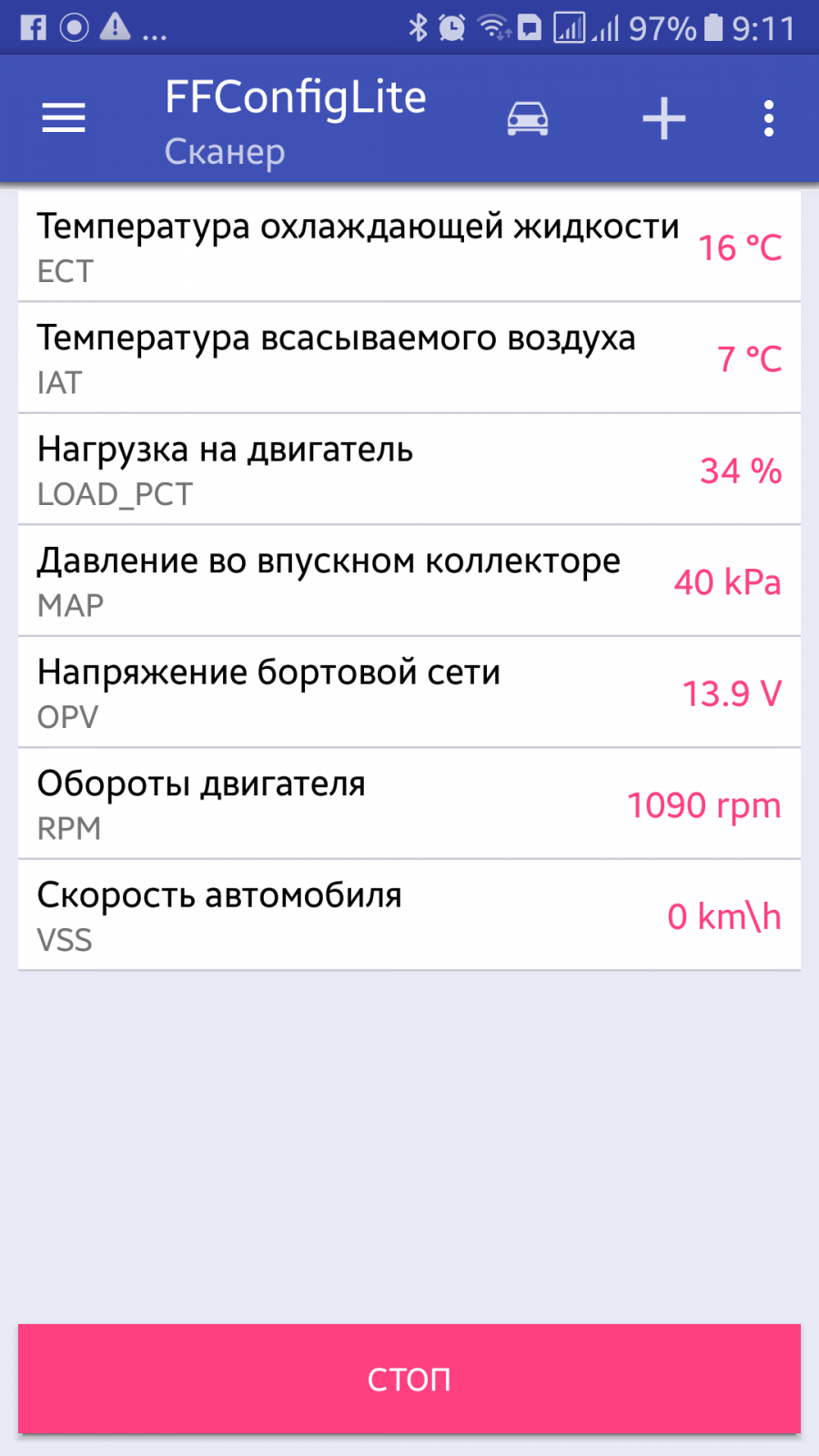The height and width of the screenshot is (1456, 819).
Task: Tap the car icon in the toolbar
Action: pyautogui.click(x=528, y=119)
